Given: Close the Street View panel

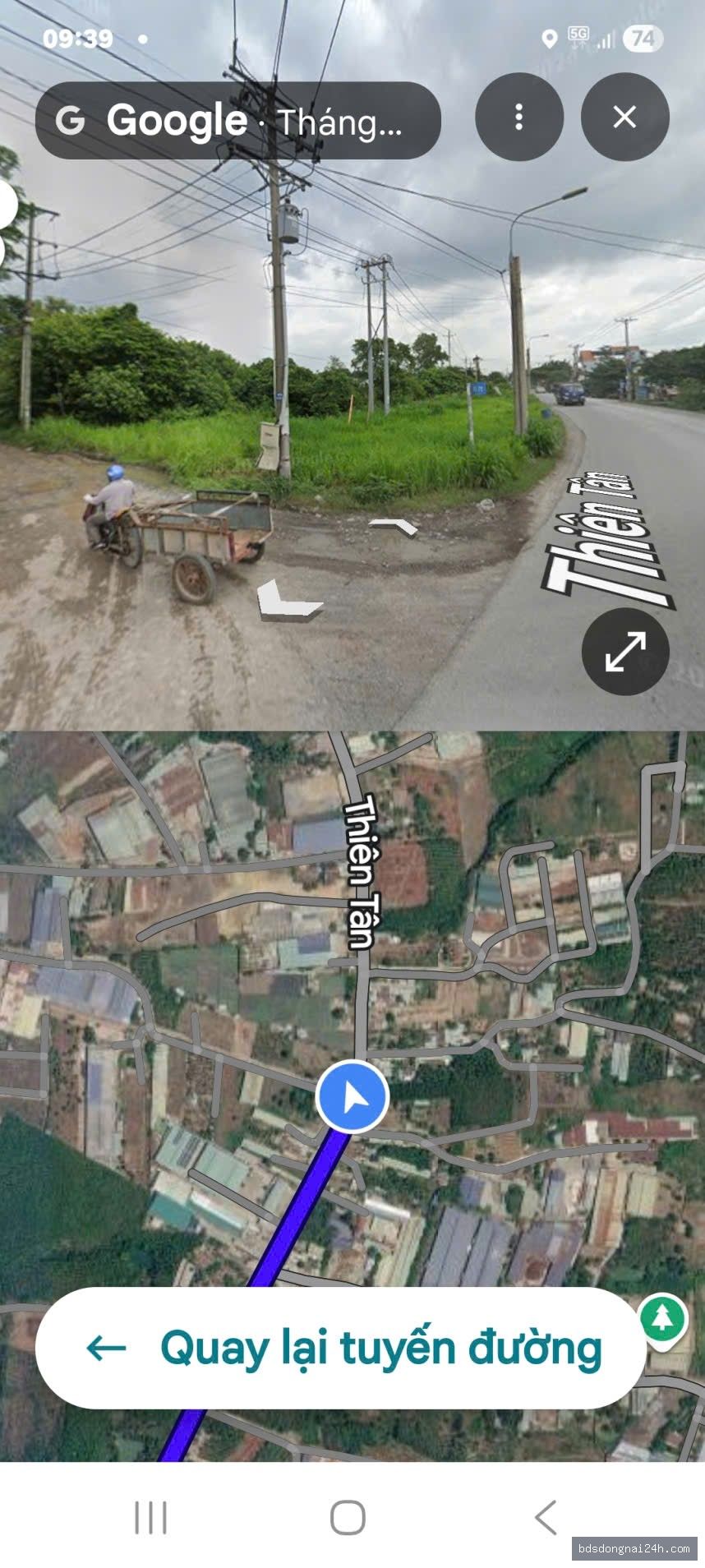Looking at the screenshot, I should tap(624, 118).
